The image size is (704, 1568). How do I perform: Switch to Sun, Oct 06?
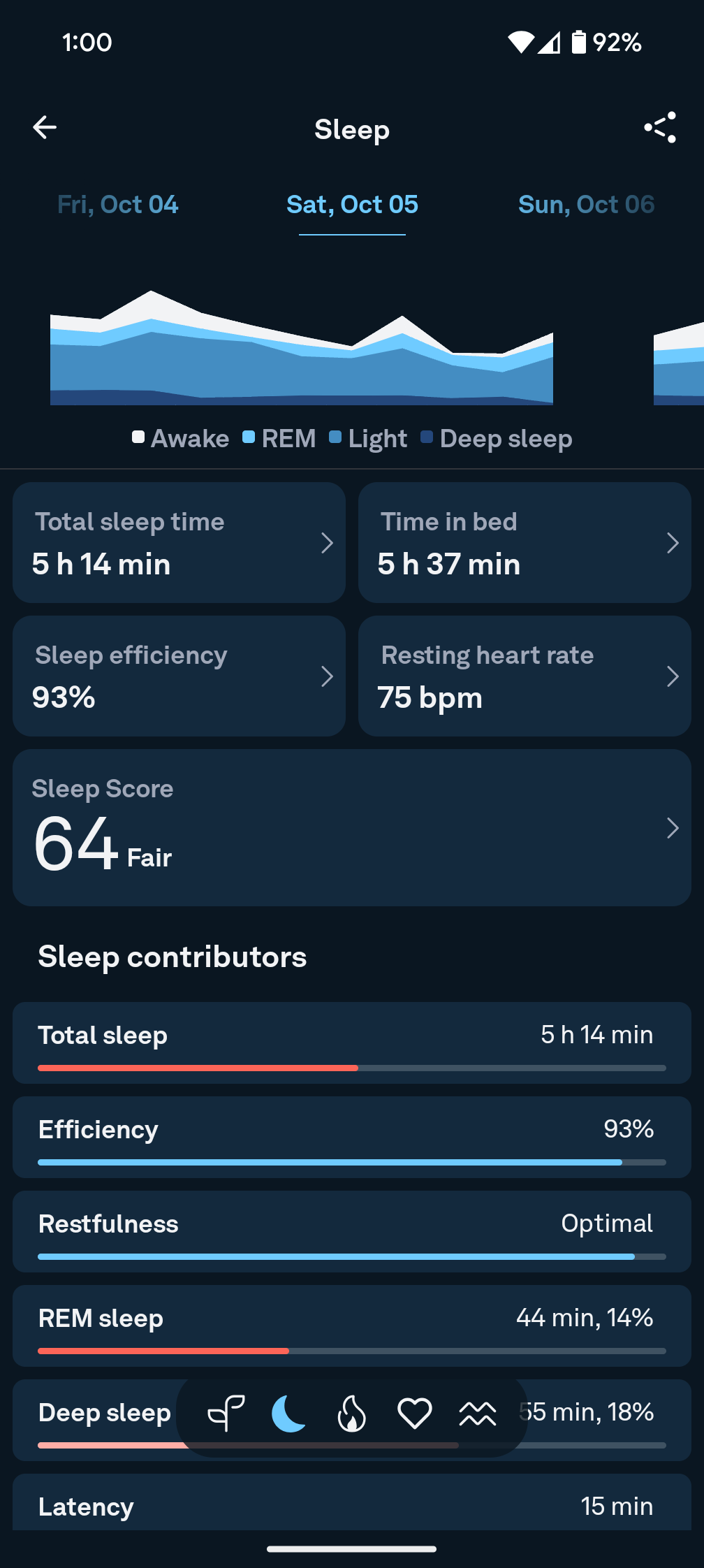586,205
